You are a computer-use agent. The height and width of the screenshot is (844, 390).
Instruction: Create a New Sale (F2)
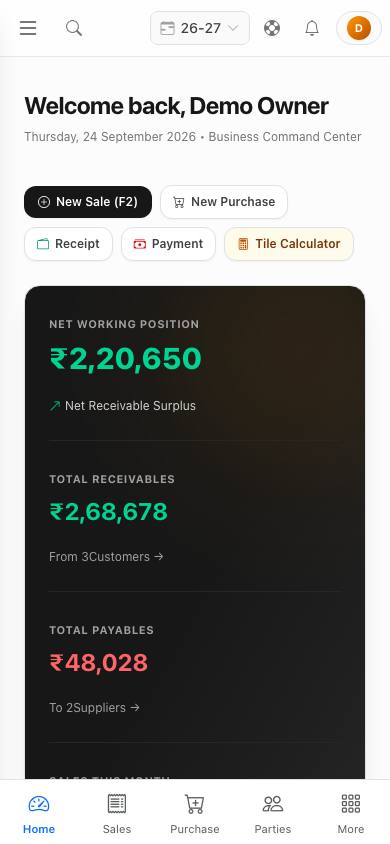(x=88, y=202)
